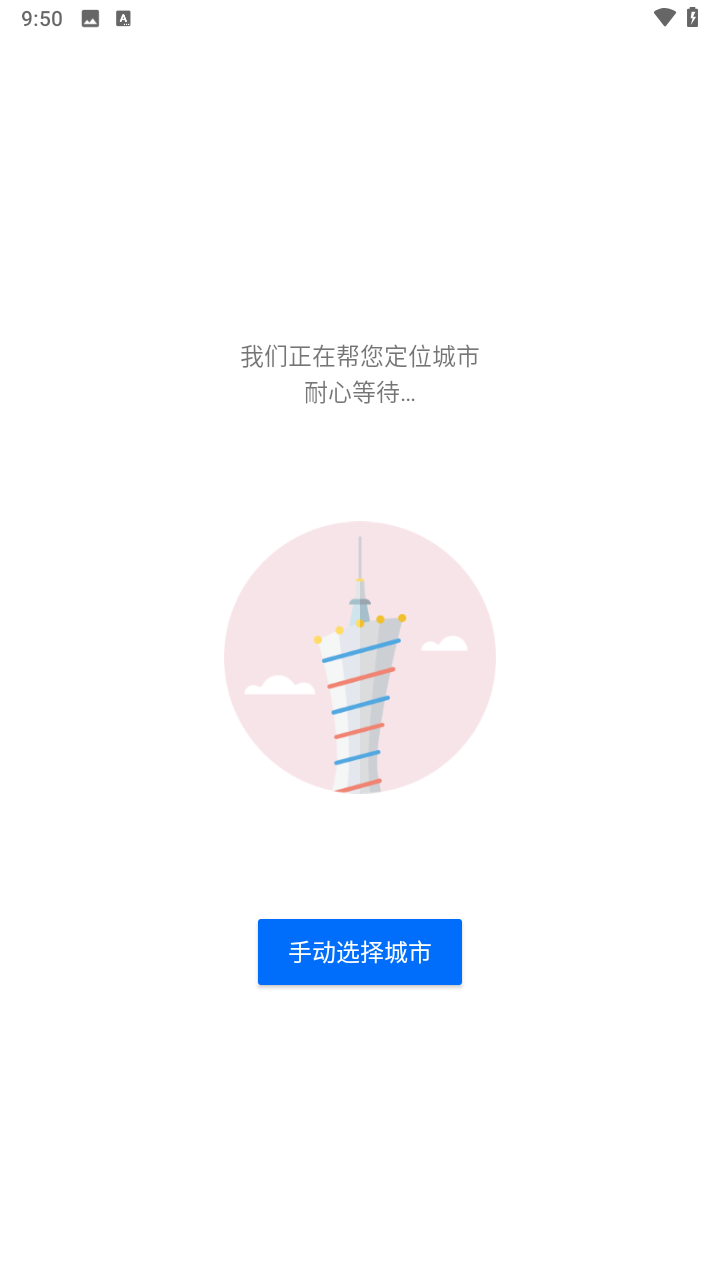Select the locating status message

click(359, 375)
